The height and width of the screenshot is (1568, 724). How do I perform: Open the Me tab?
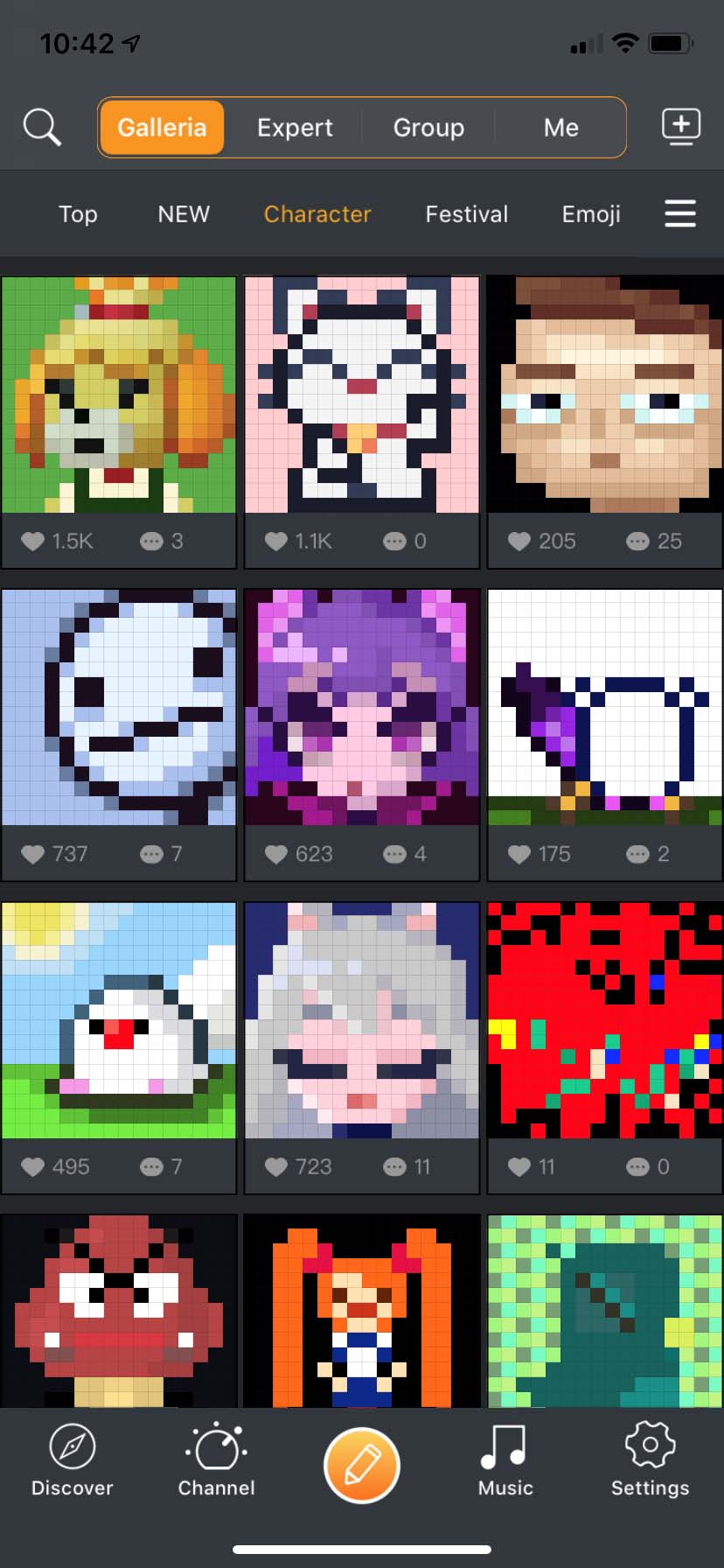pos(560,128)
